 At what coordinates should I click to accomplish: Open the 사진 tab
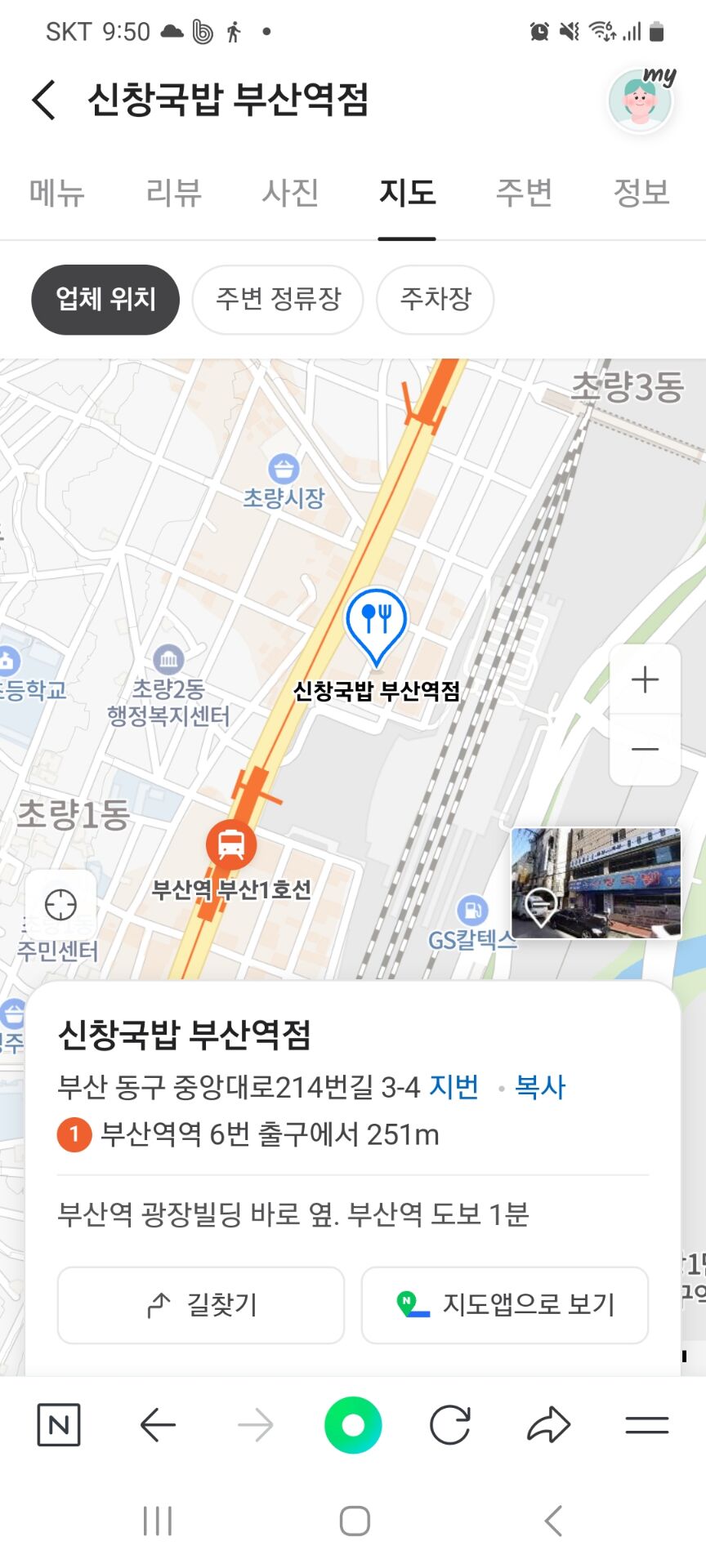[x=290, y=193]
